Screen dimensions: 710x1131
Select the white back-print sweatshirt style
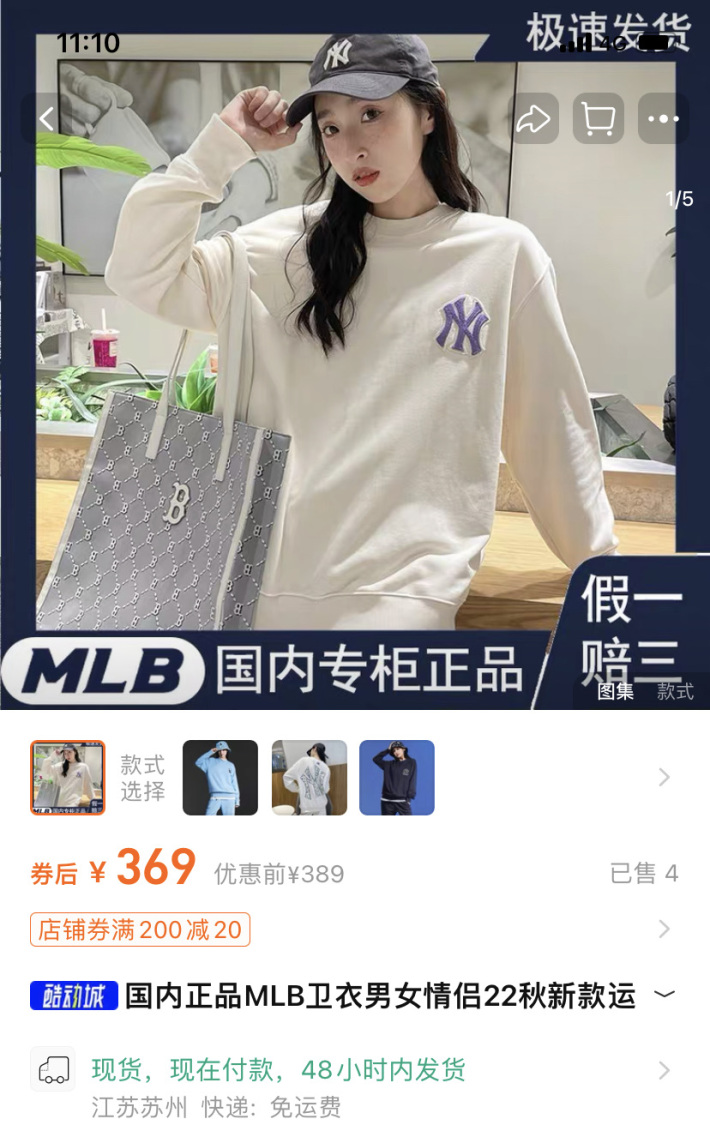[x=309, y=777]
